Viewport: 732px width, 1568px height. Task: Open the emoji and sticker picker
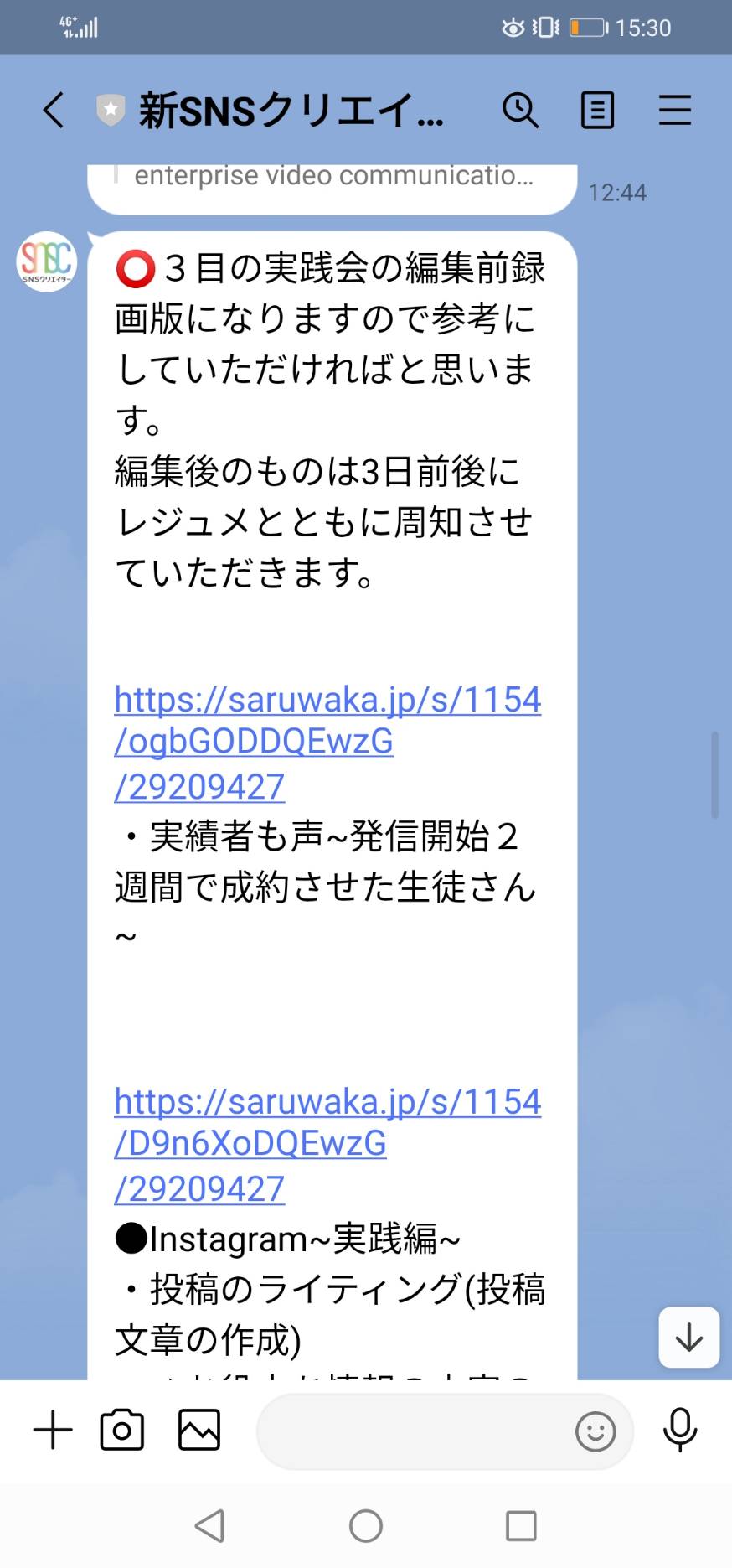coord(595,1431)
